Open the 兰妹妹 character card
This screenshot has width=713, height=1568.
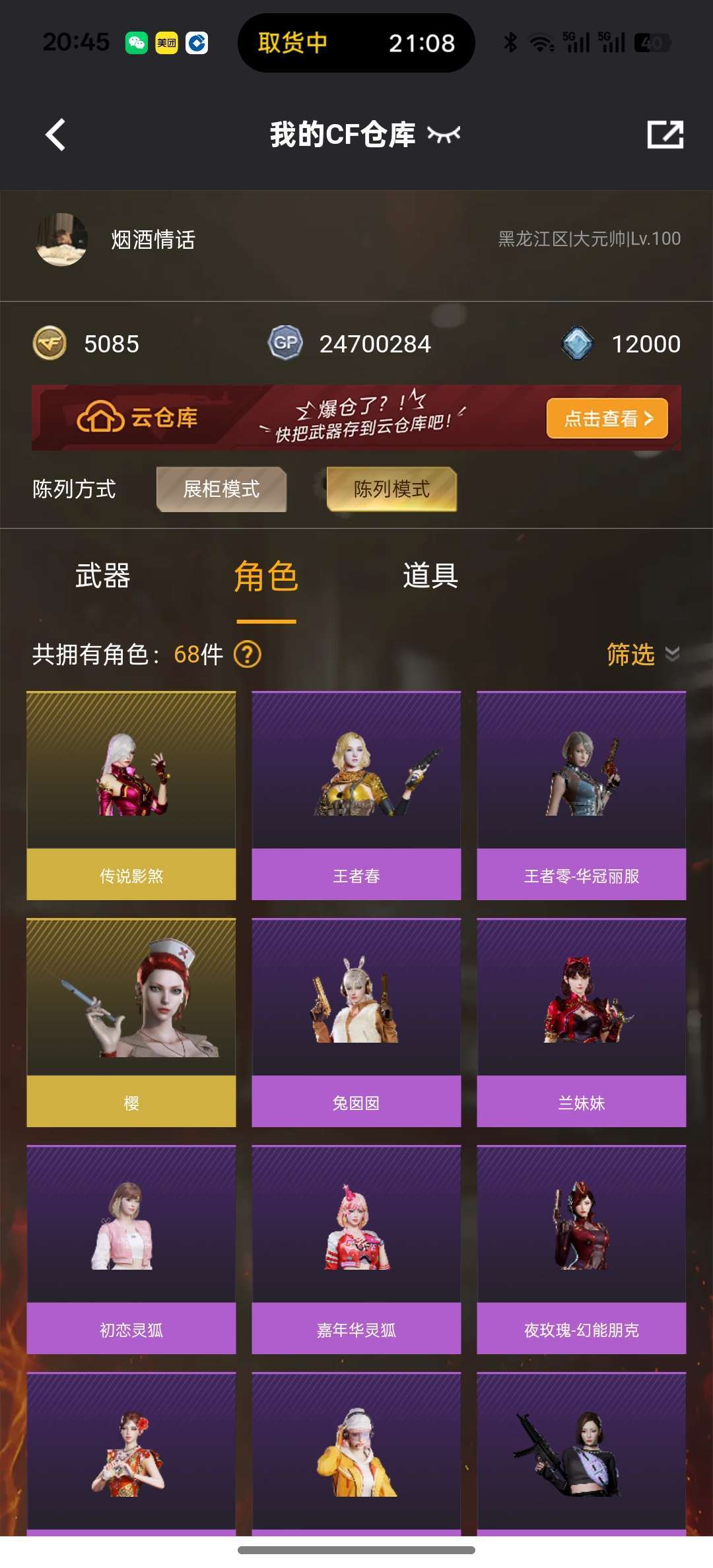582,1022
